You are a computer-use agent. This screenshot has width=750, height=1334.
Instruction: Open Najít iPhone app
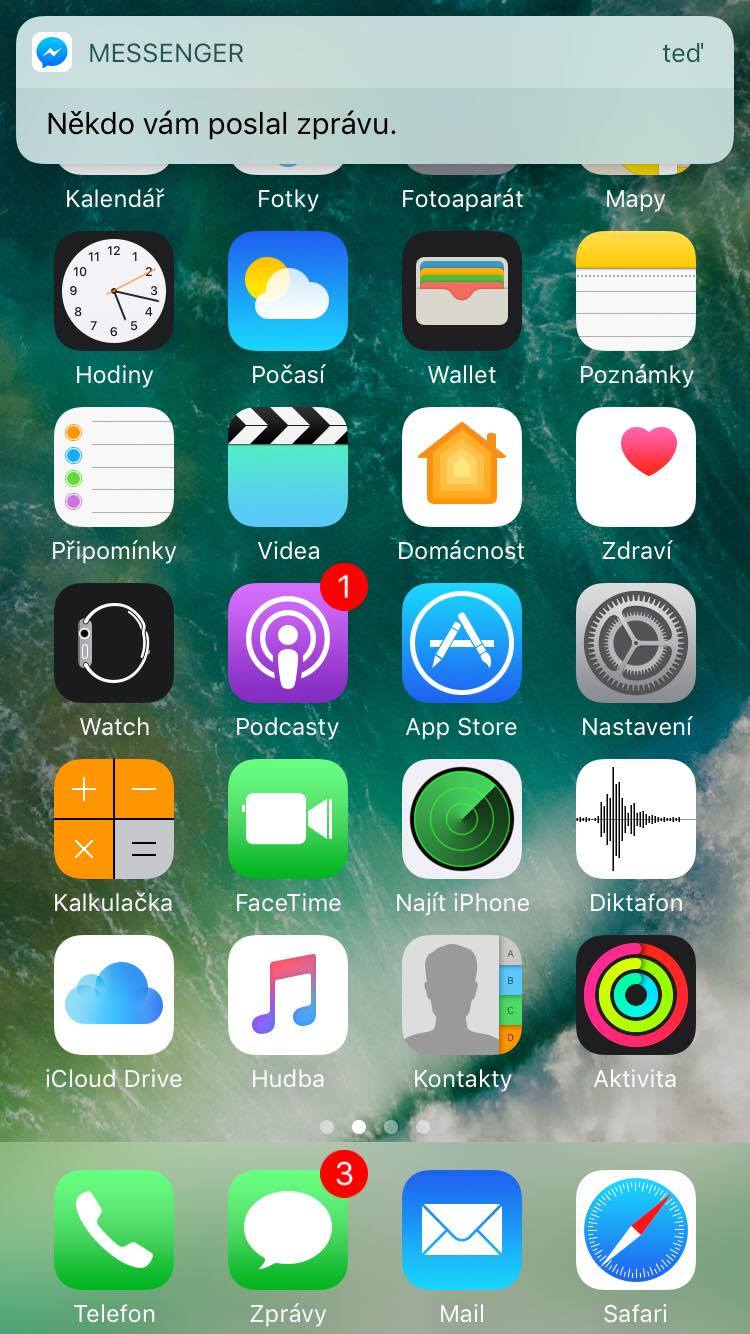point(462,819)
